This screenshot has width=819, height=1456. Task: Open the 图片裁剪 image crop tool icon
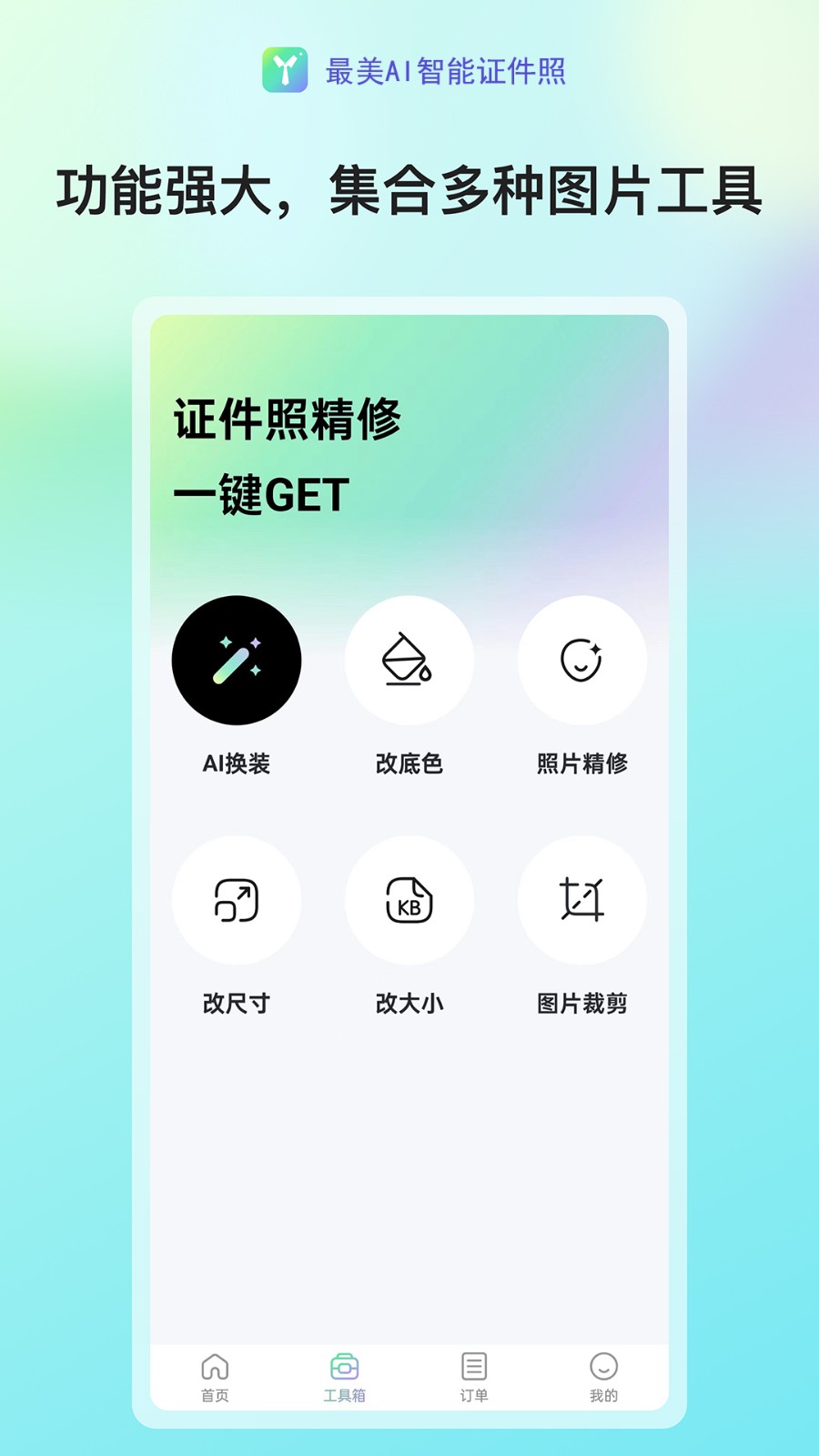point(581,900)
